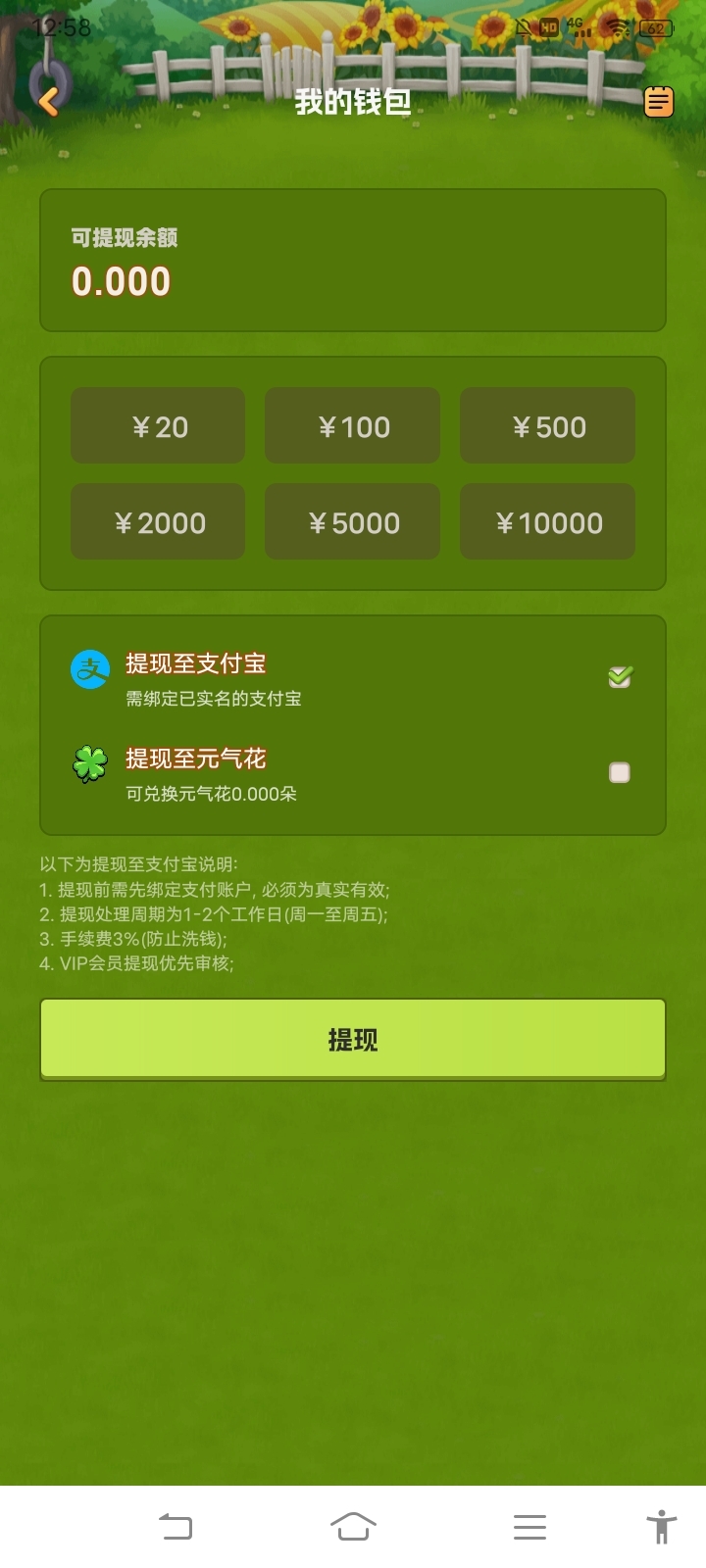Choose the ¥5000 amount
This screenshot has width=706, height=1568.
coord(353,521)
